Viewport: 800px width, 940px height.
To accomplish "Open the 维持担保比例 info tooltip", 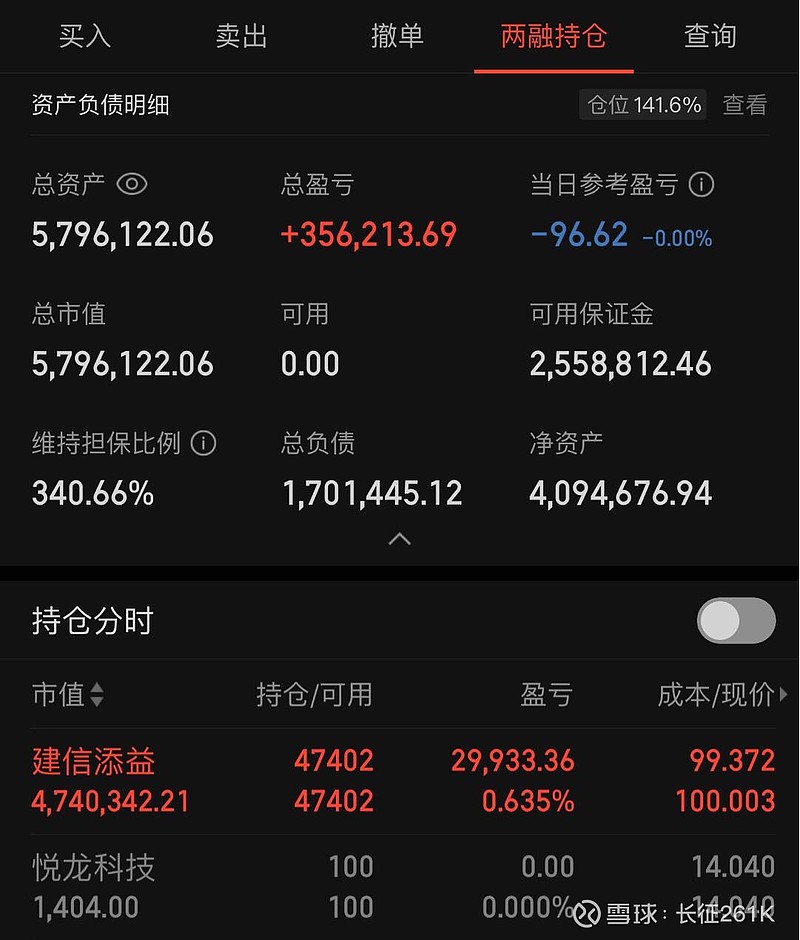I will point(205,444).
